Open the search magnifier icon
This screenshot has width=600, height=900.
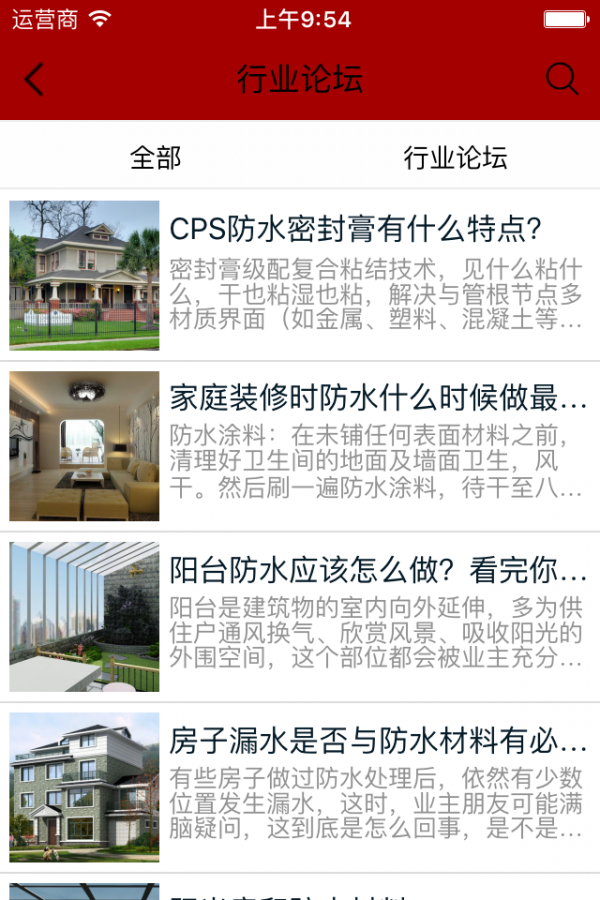[562, 80]
